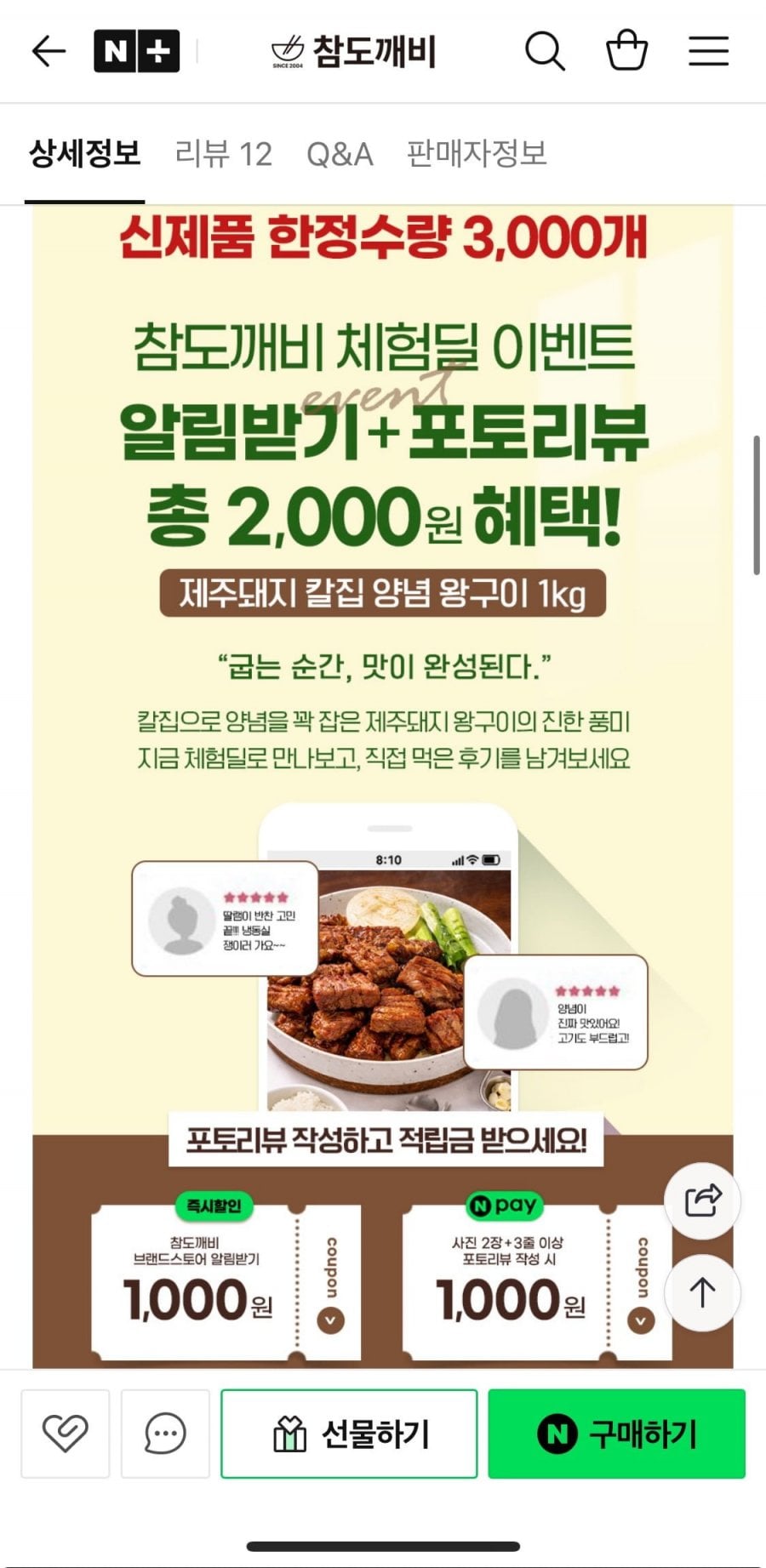
Task: Switch to the 판매자정보 tab
Action: point(476,154)
